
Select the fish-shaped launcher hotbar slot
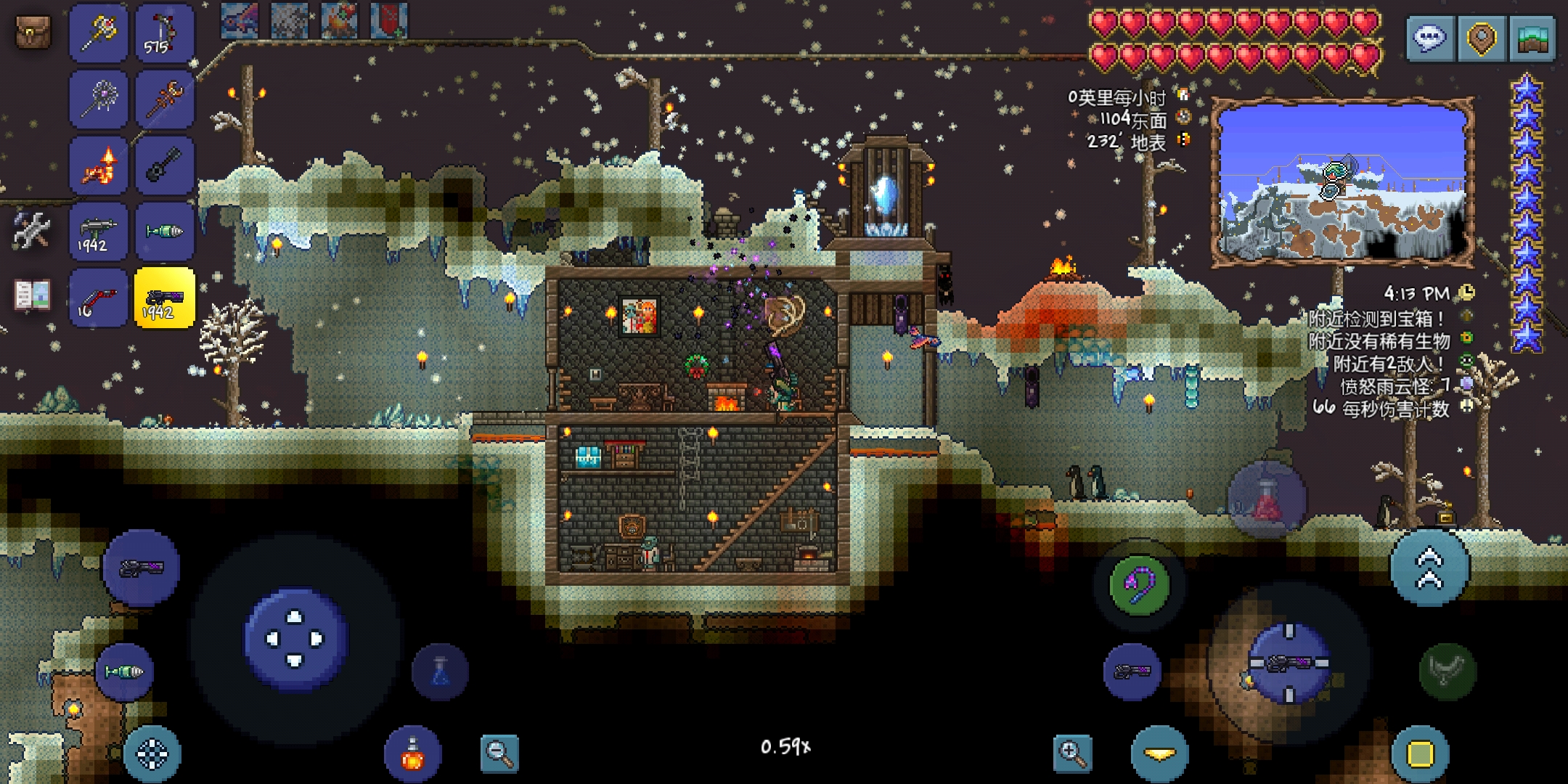tap(165, 232)
